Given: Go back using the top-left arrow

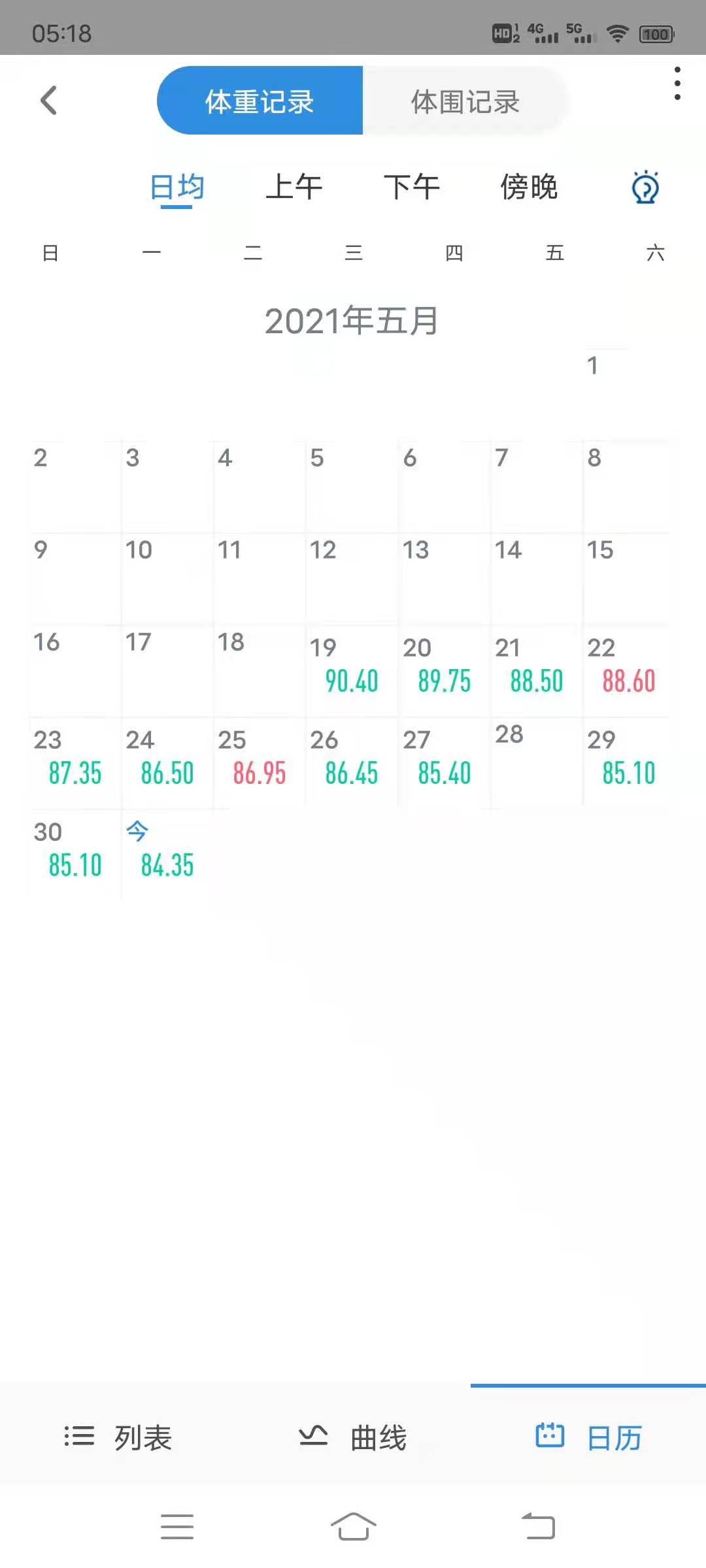Looking at the screenshot, I should coord(49,101).
